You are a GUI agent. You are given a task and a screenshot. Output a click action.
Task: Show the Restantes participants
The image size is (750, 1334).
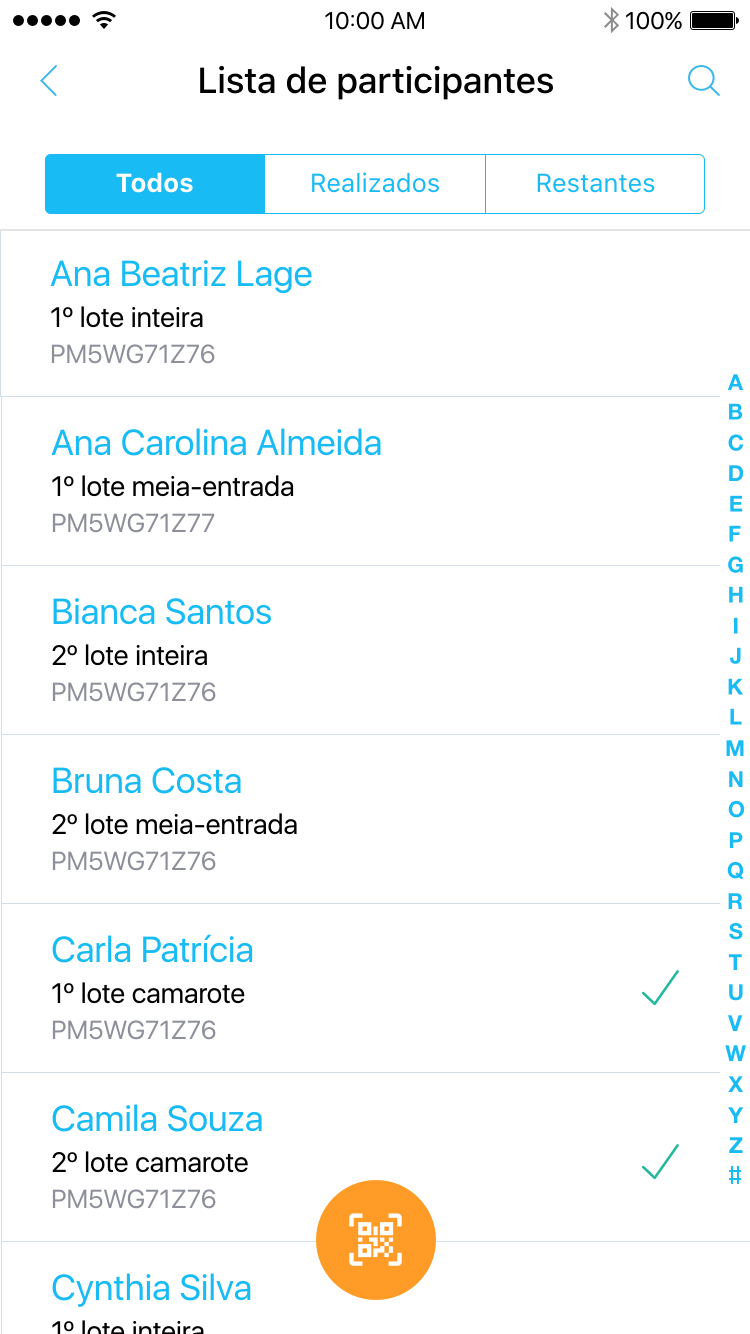pos(595,184)
